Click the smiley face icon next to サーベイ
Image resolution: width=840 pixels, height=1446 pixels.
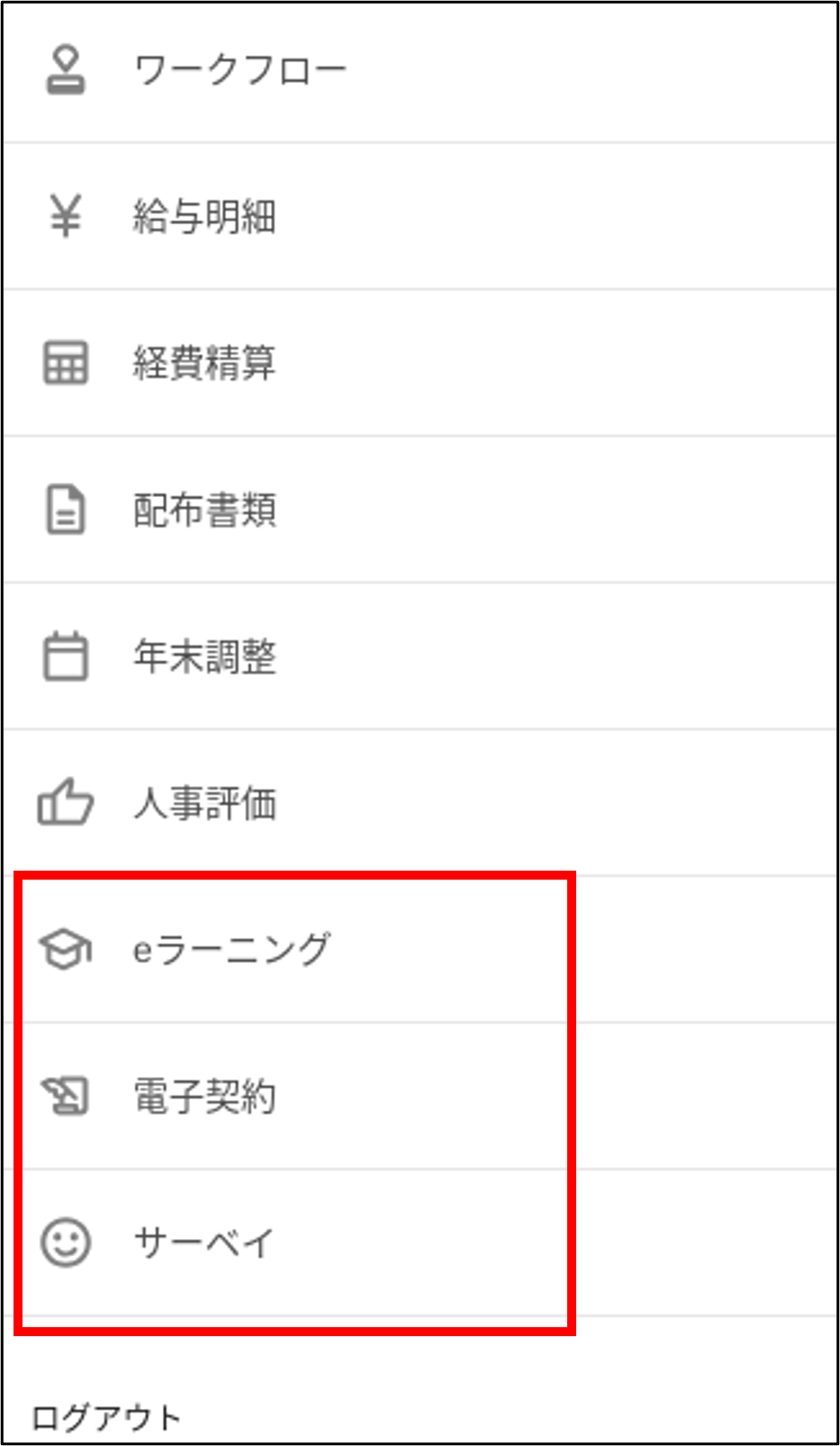[66, 1244]
